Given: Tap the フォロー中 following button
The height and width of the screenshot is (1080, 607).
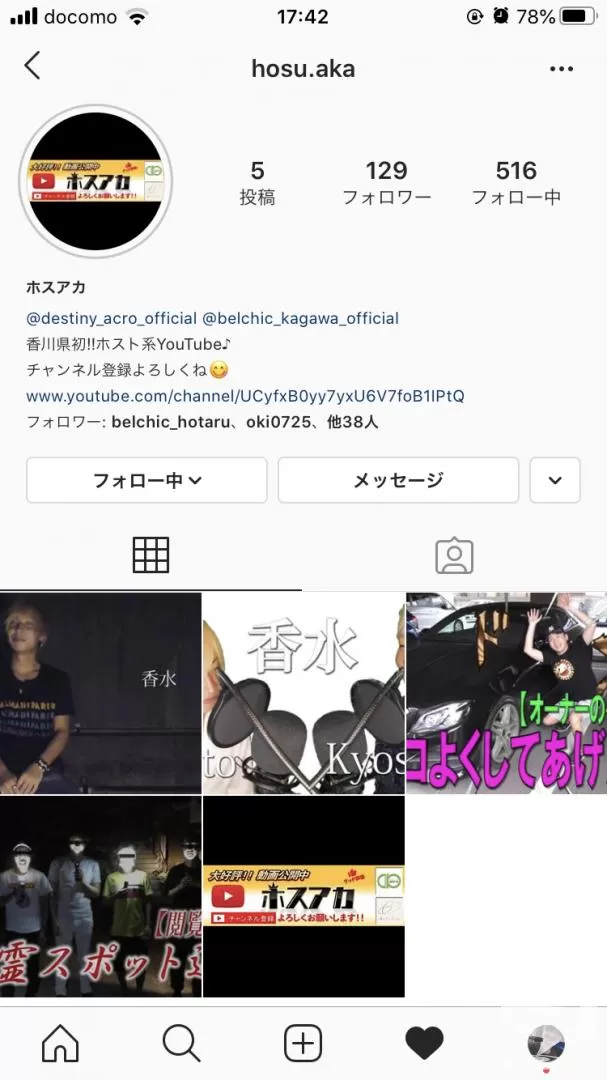Looking at the screenshot, I should pos(147,480).
